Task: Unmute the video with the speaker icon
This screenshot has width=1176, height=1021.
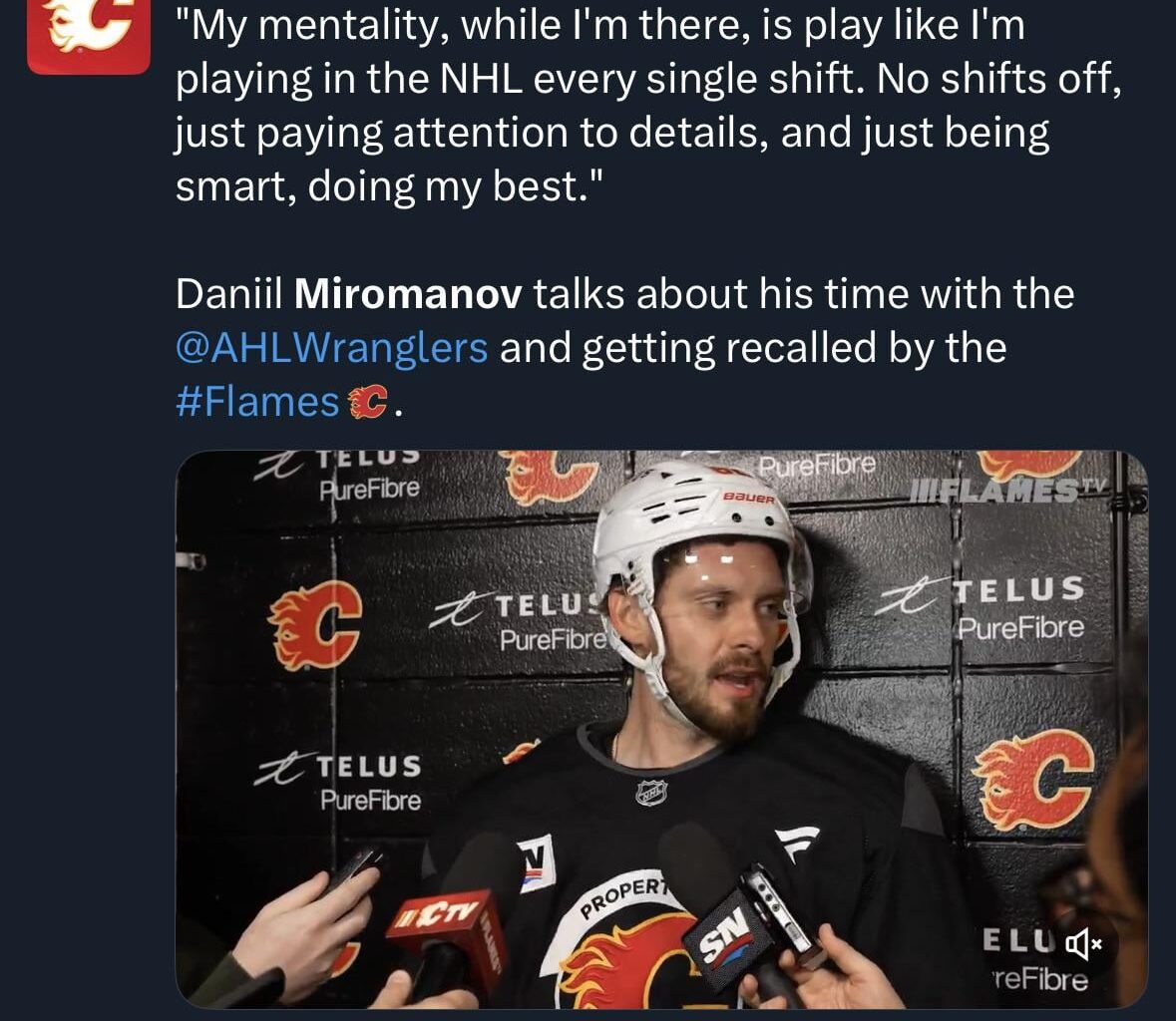Action: click(x=1083, y=943)
